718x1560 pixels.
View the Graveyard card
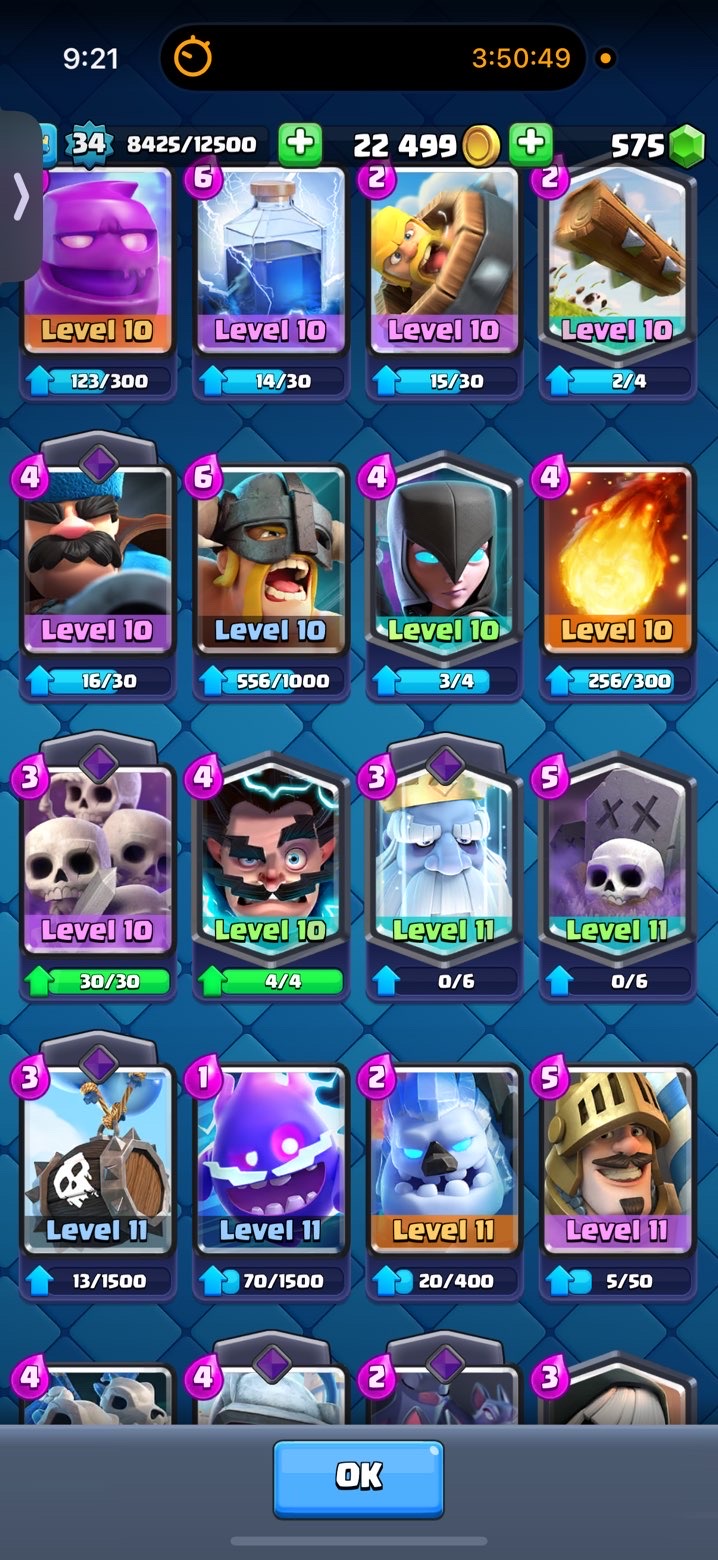pyautogui.click(x=616, y=865)
